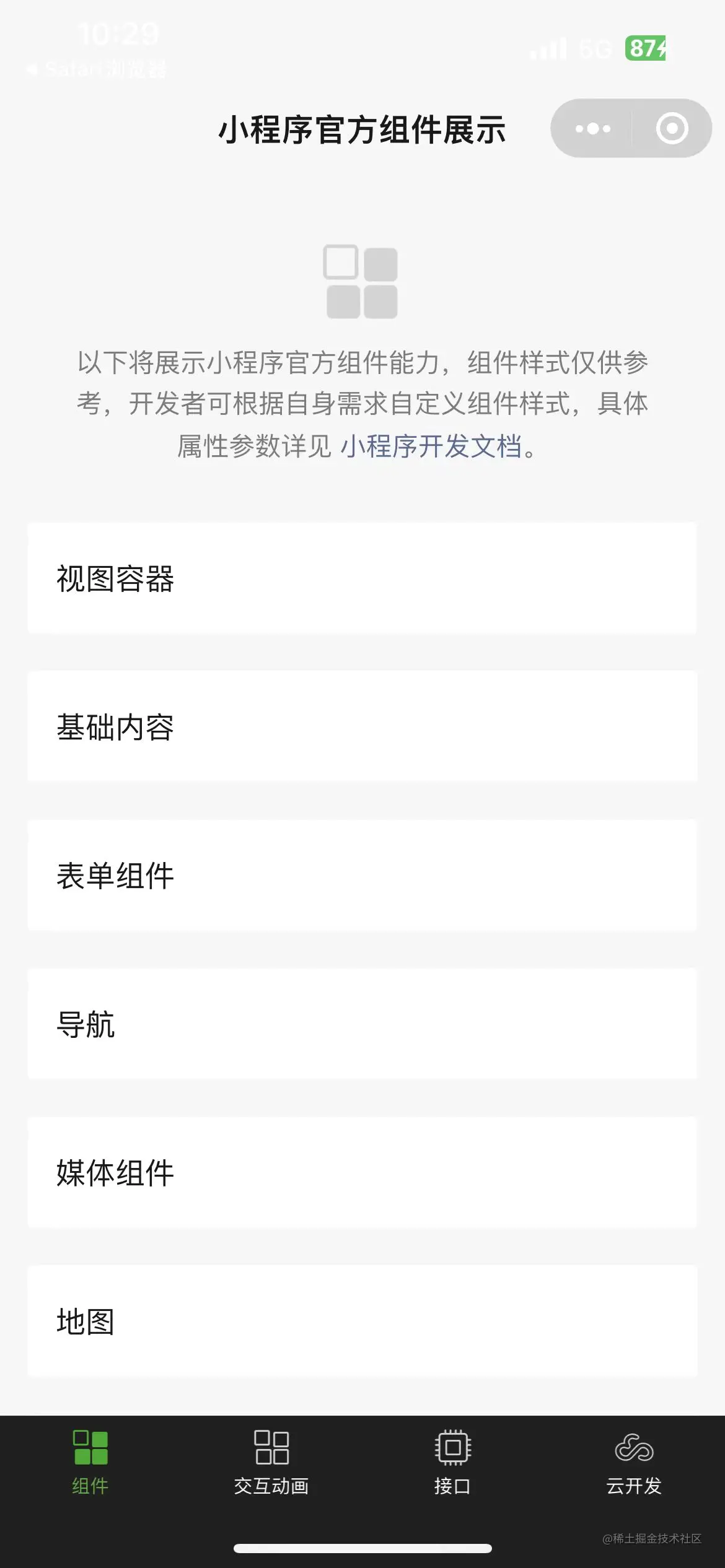Open the 表单组件 row

click(x=362, y=876)
